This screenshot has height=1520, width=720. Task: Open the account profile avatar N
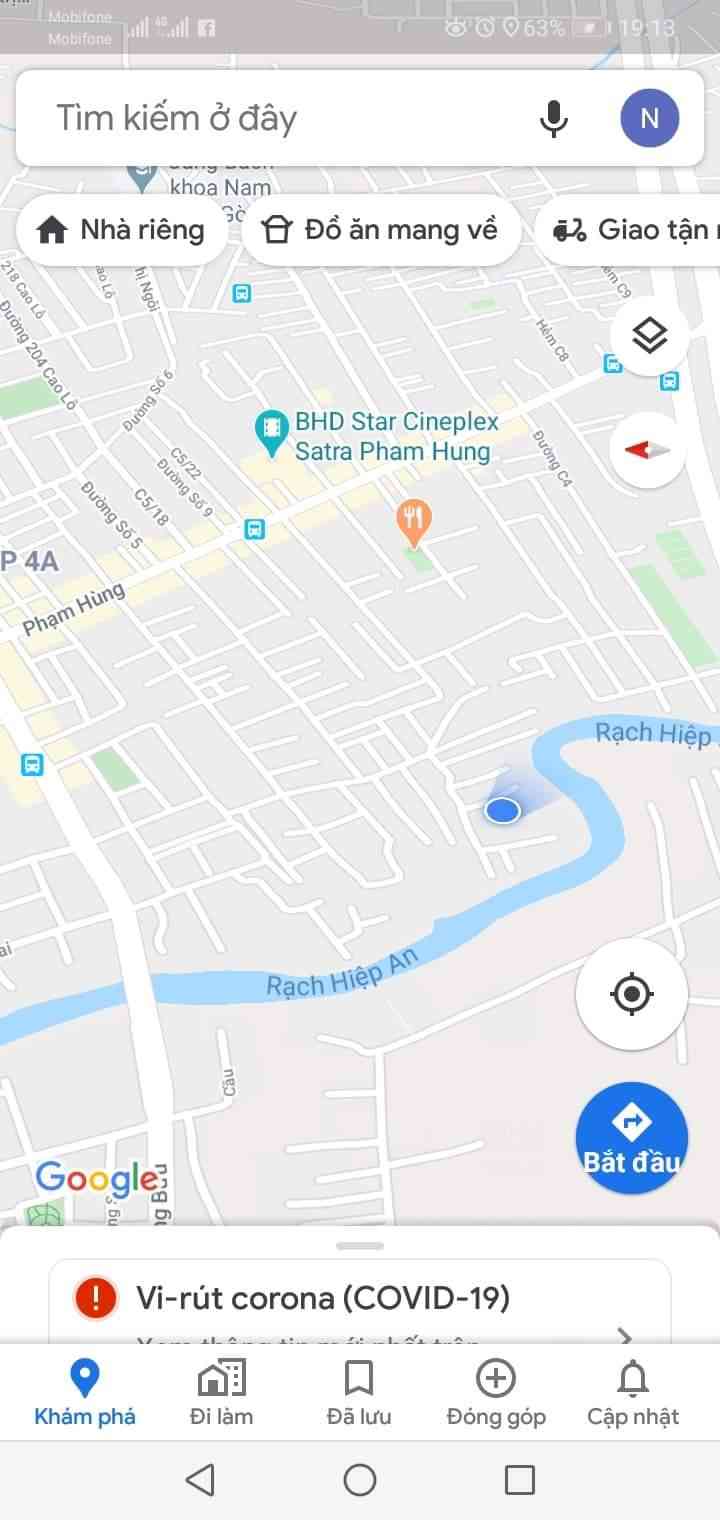click(x=649, y=119)
